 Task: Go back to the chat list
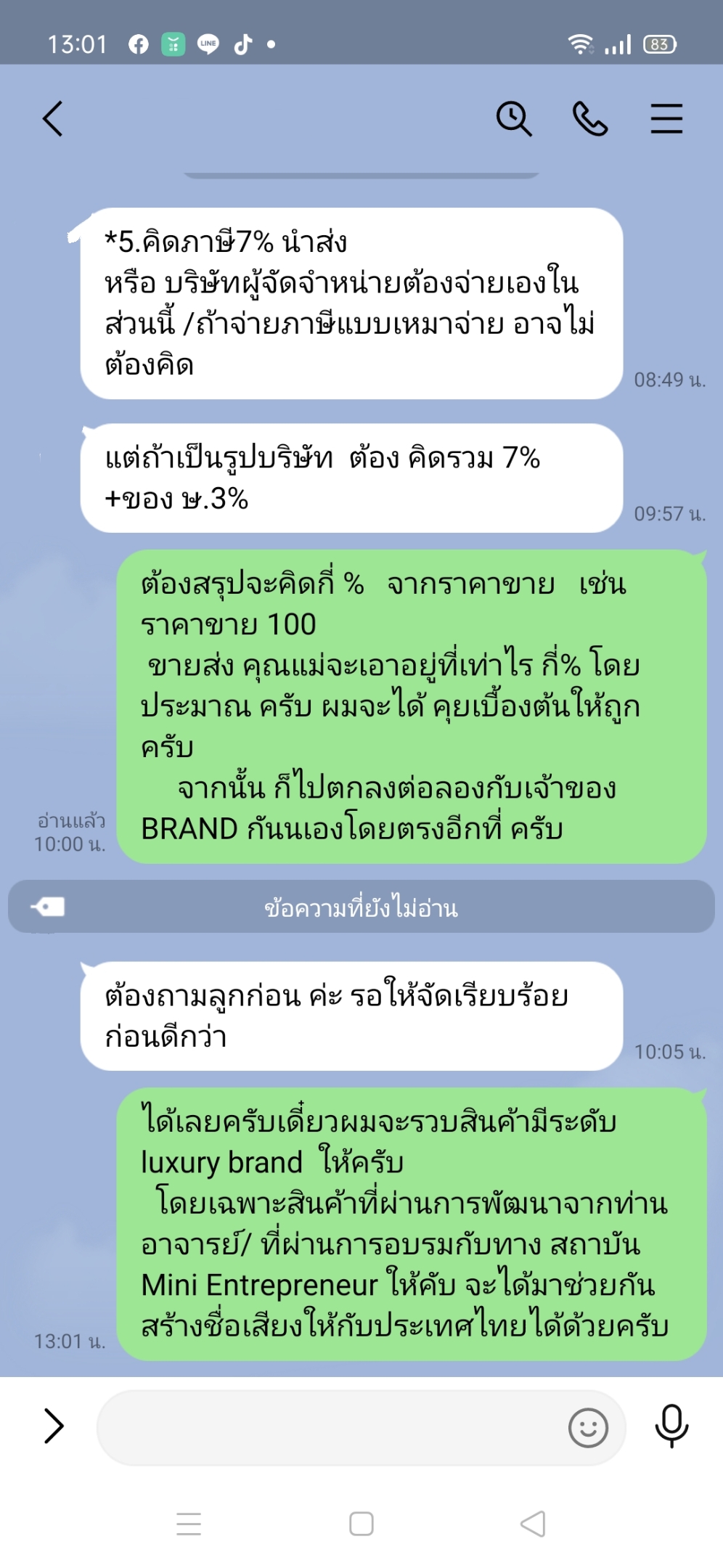pos(53,118)
